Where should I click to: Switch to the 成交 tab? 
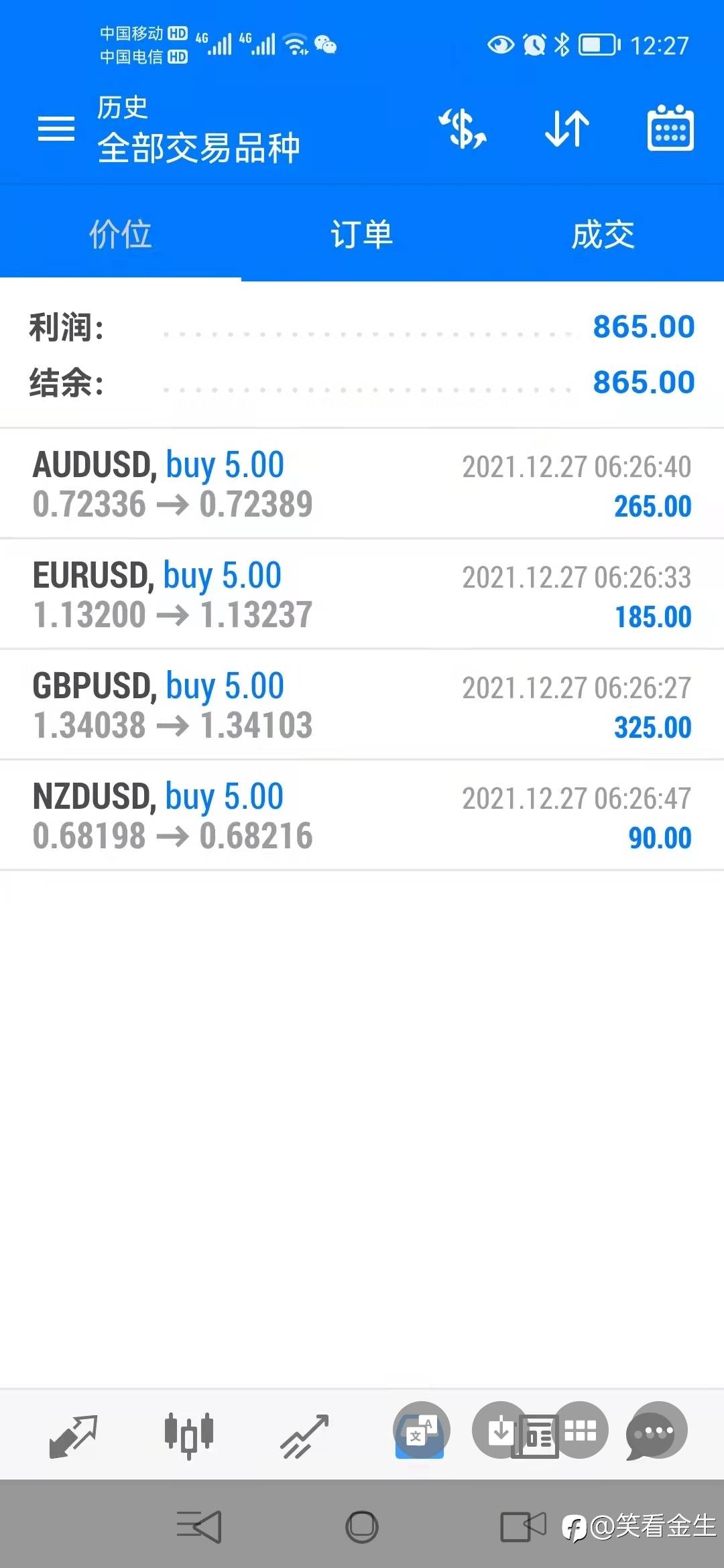tap(603, 234)
